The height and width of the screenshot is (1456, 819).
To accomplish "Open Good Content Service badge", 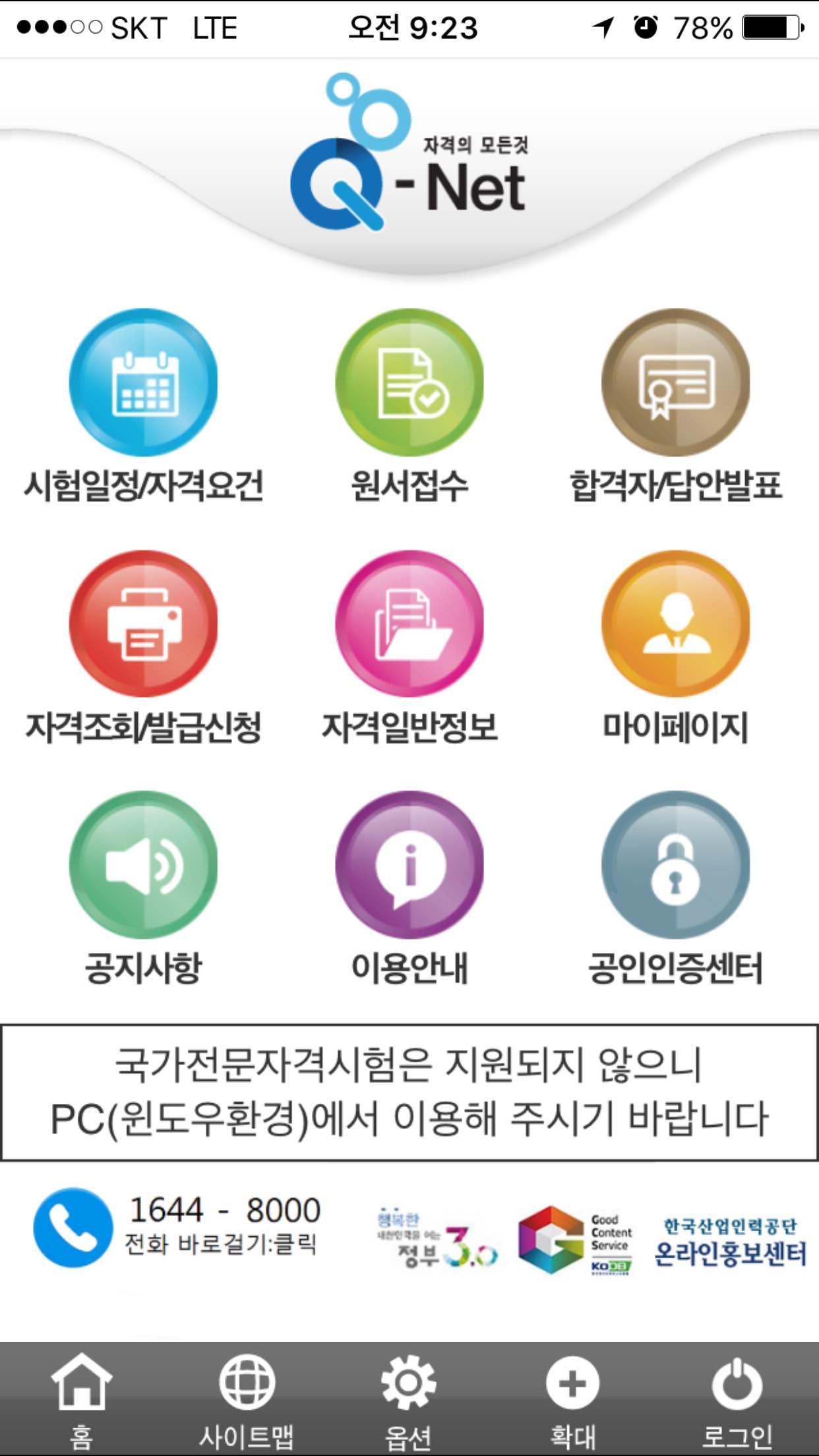I will point(576,1240).
